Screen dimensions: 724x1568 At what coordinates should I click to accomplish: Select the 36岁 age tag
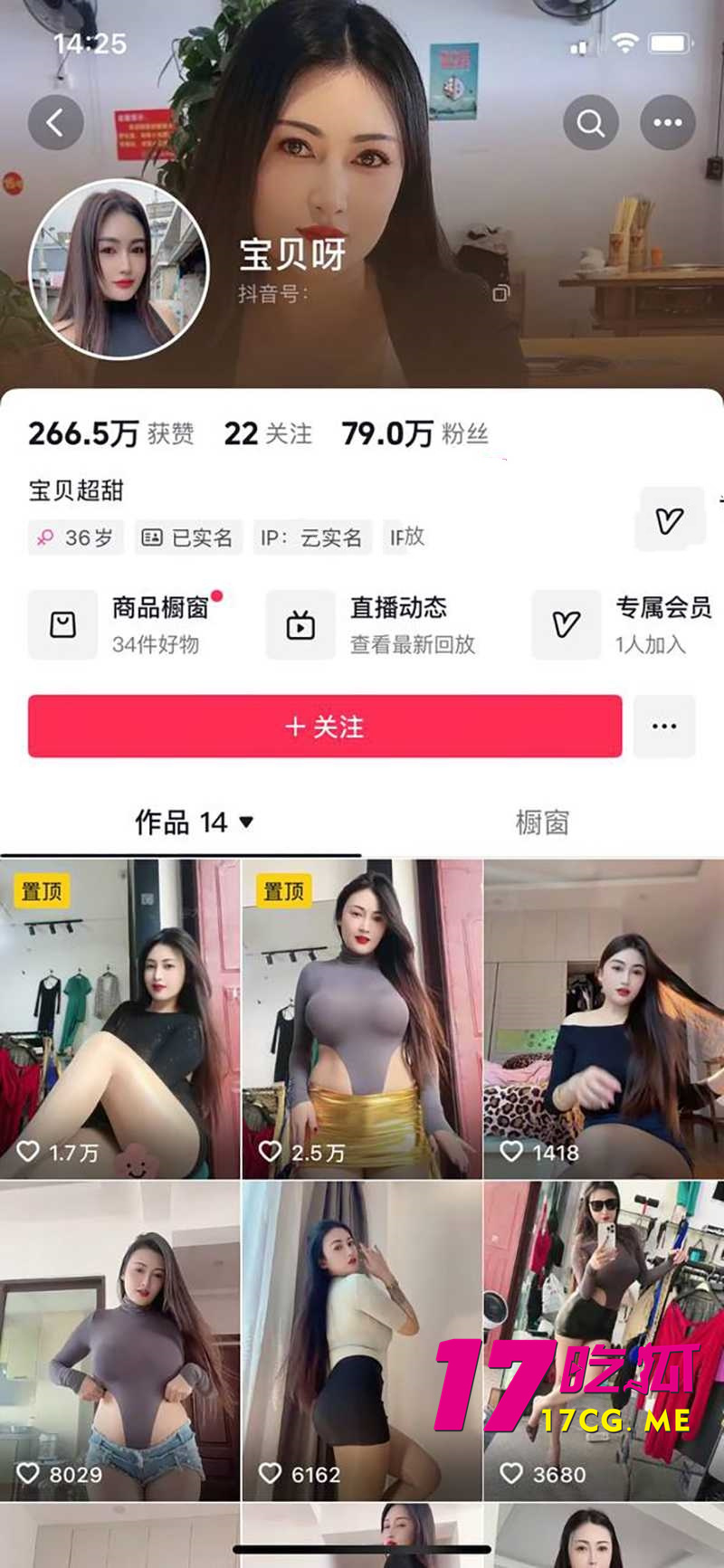point(75,537)
